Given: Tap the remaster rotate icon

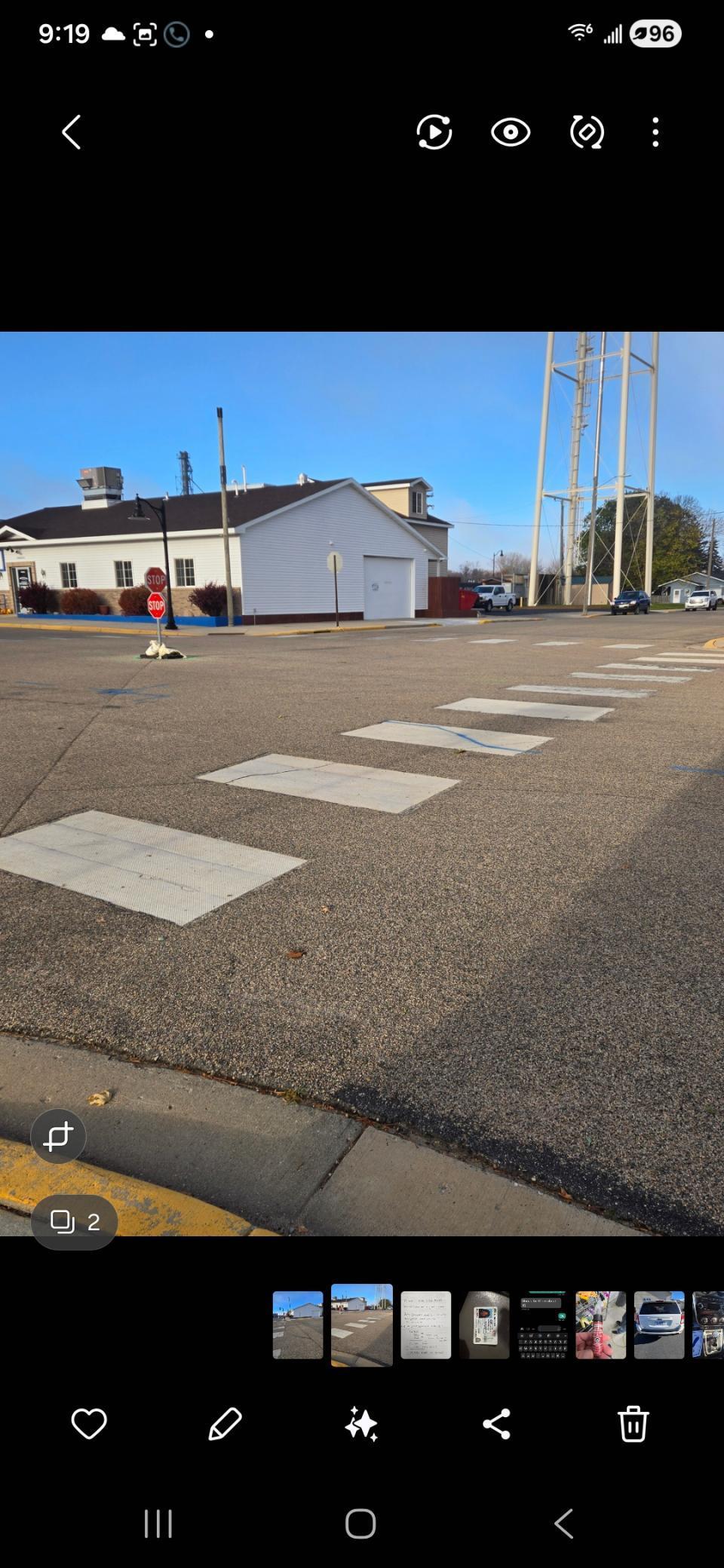Looking at the screenshot, I should [587, 133].
